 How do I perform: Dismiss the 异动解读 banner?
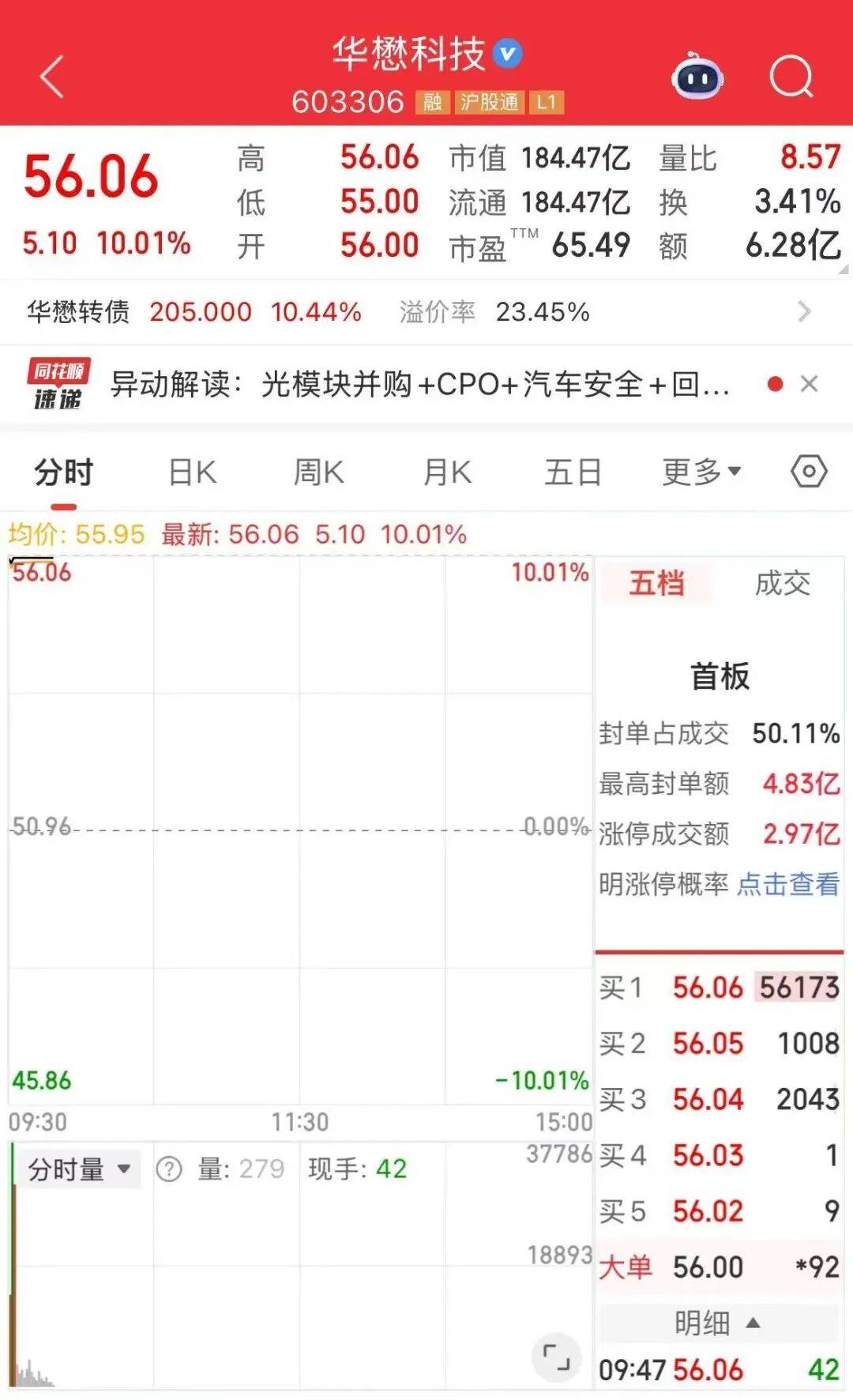coord(810,385)
